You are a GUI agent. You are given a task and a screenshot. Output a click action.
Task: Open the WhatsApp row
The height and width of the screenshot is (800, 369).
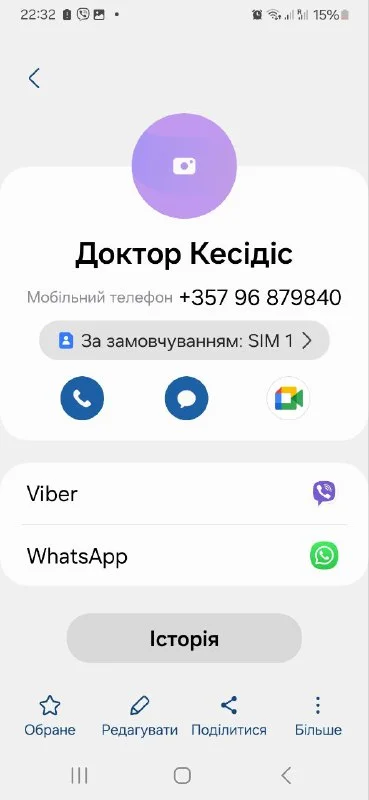tap(184, 555)
